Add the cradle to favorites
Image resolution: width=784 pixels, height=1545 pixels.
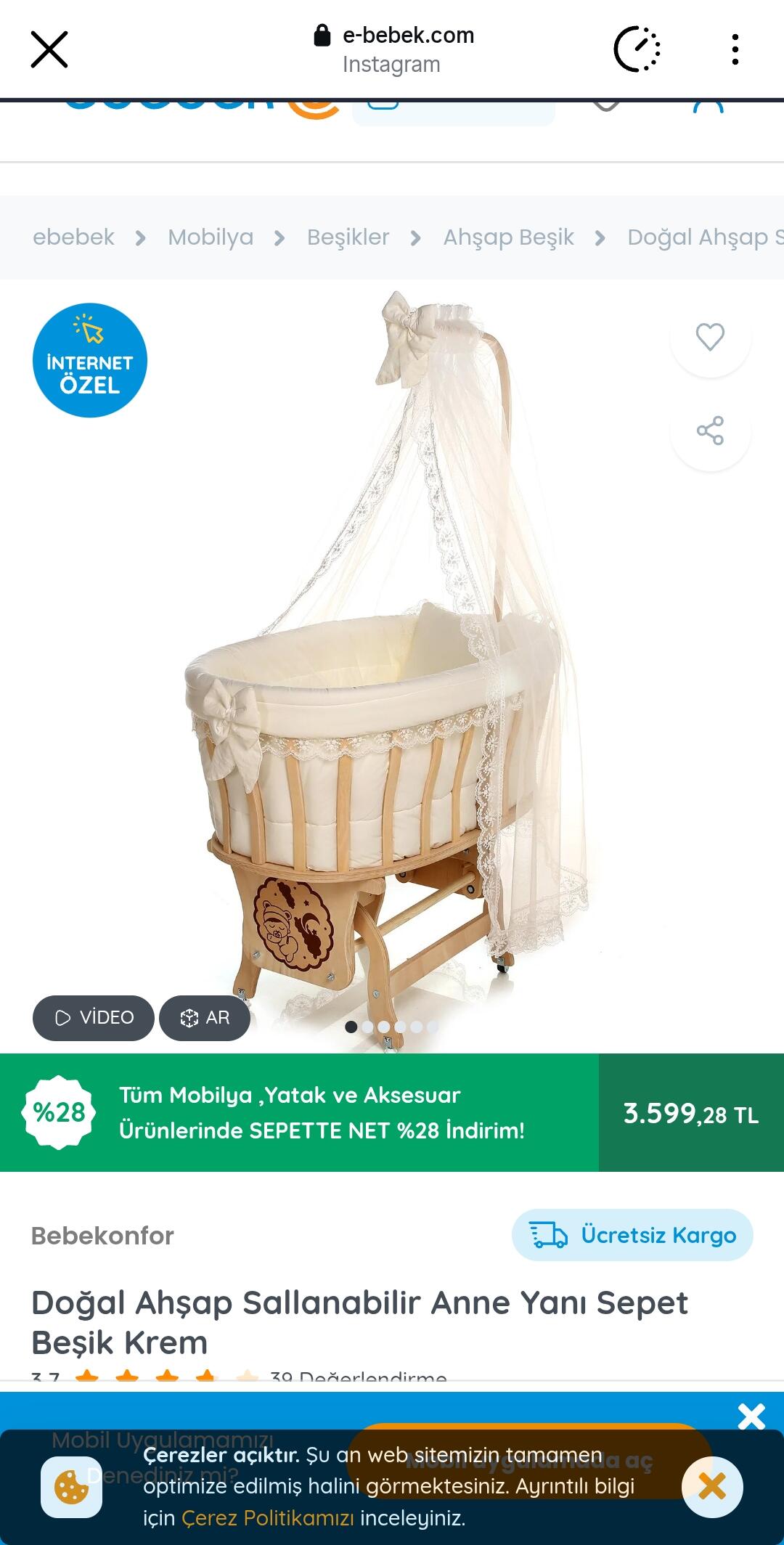pos(709,337)
